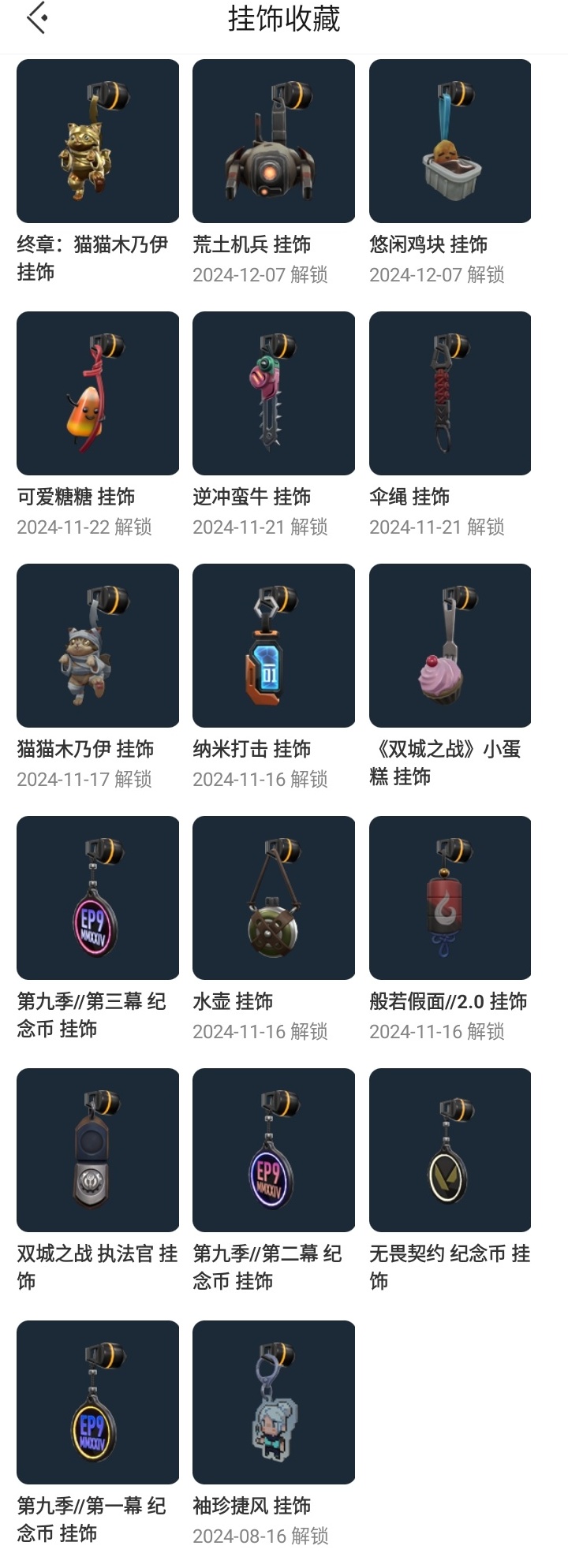Viewport: 568px width, 1568px height.
Task: Select 第九季//第二幕 纪念币 挂饰
Action: pos(274,1150)
